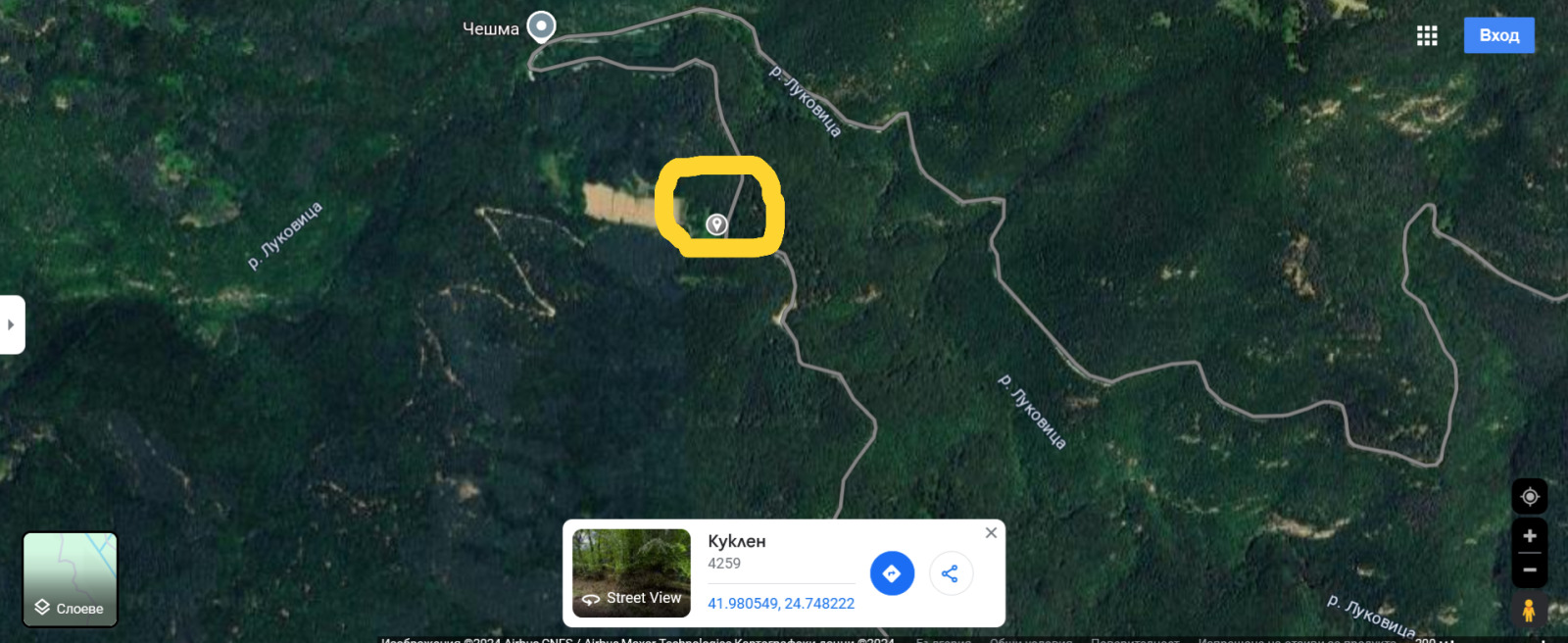Image resolution: width=1568 pixels, height=643 pixels.
Task: Zoom in on the map
Action: pos(1529,536)
